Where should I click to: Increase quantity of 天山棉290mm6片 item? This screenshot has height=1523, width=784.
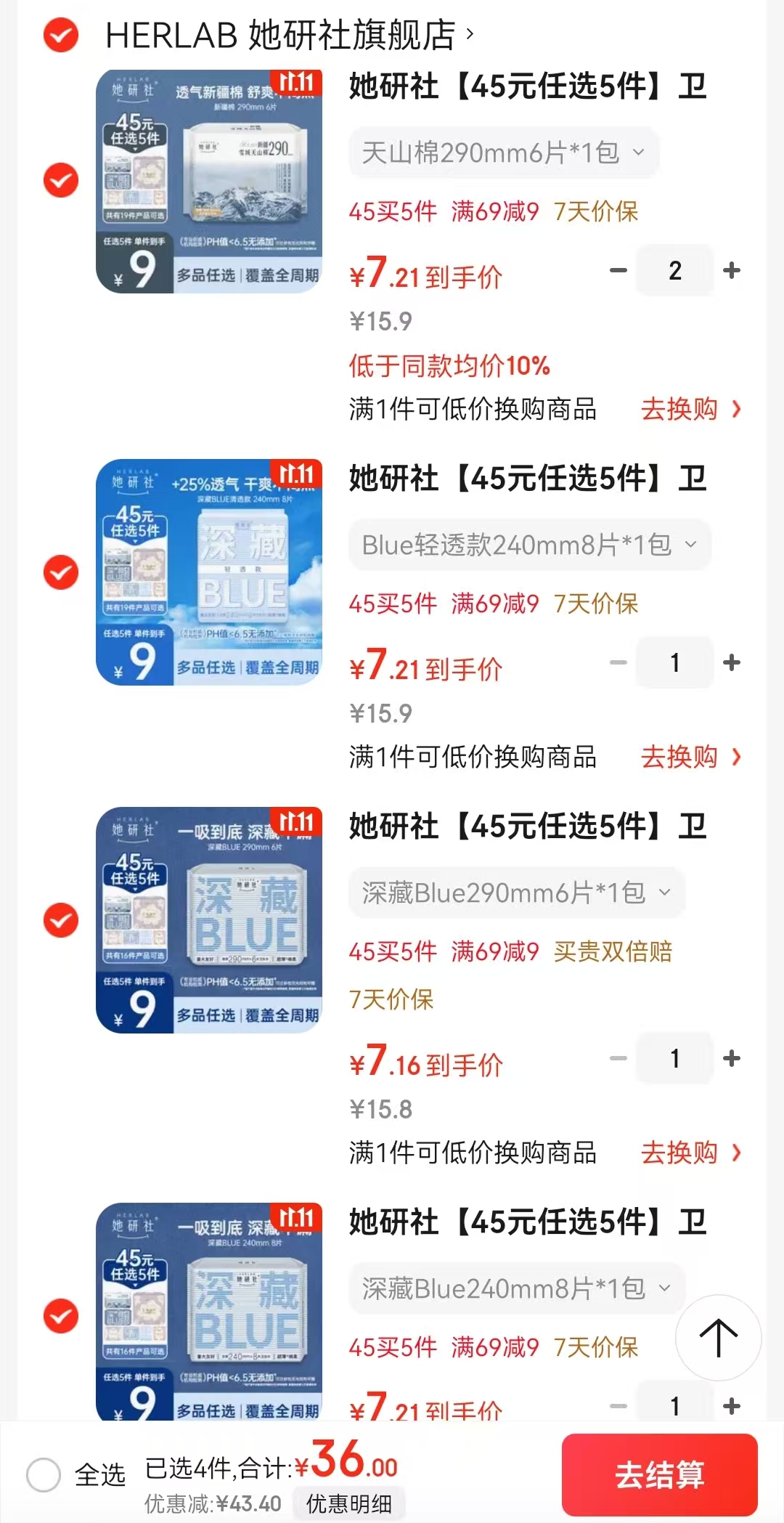(732, 271)
